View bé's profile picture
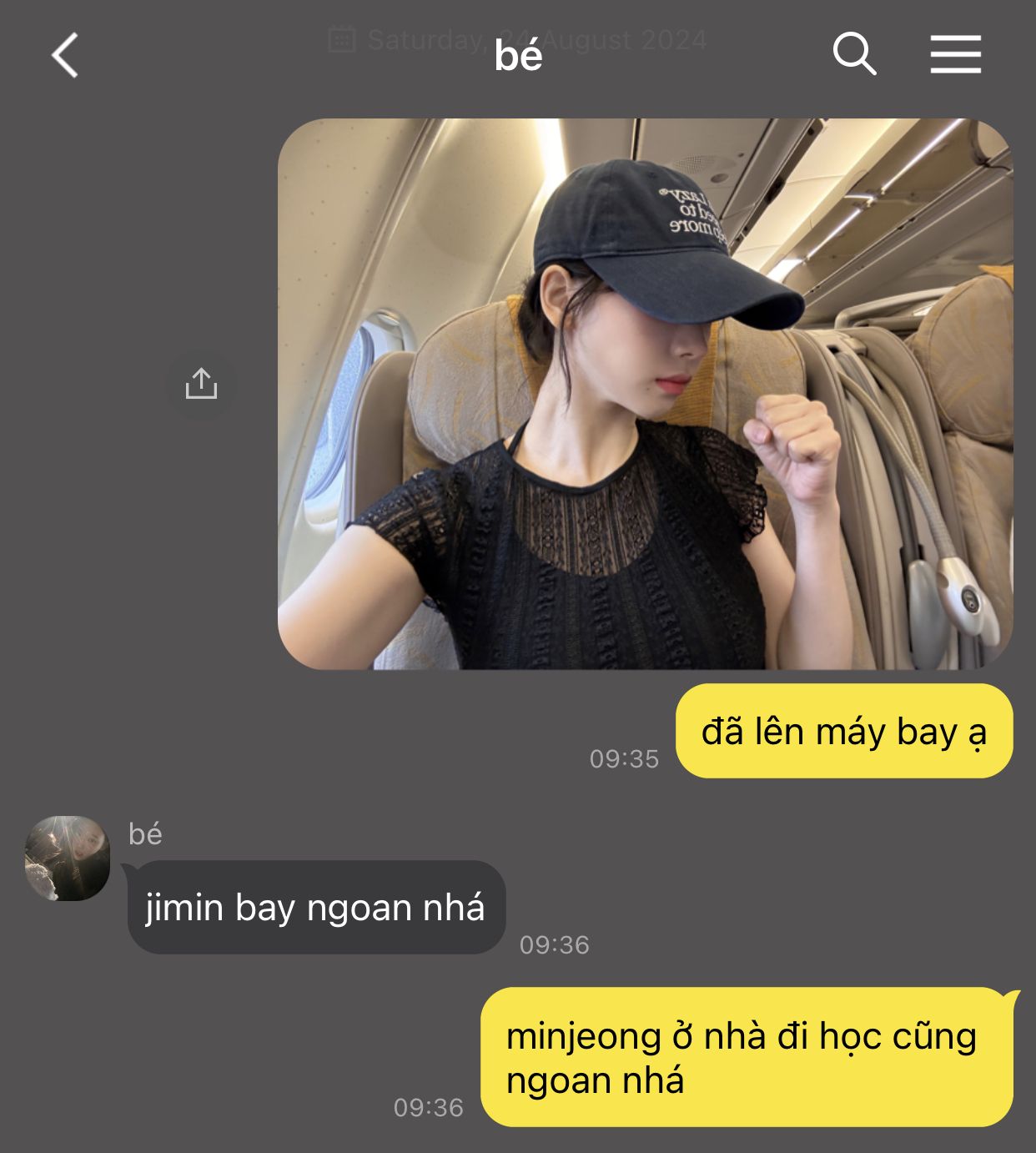 pyautogui.click(x=68, y=858)
